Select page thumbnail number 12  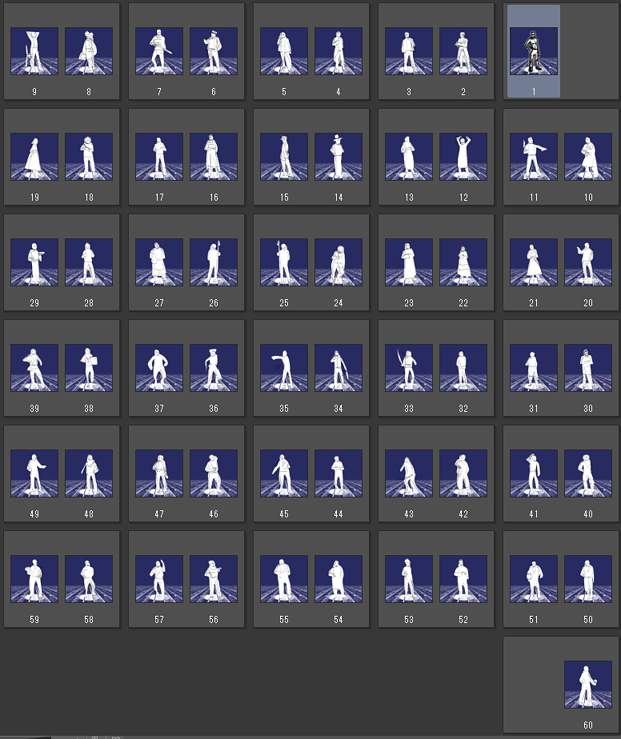[x=463, y=157]
